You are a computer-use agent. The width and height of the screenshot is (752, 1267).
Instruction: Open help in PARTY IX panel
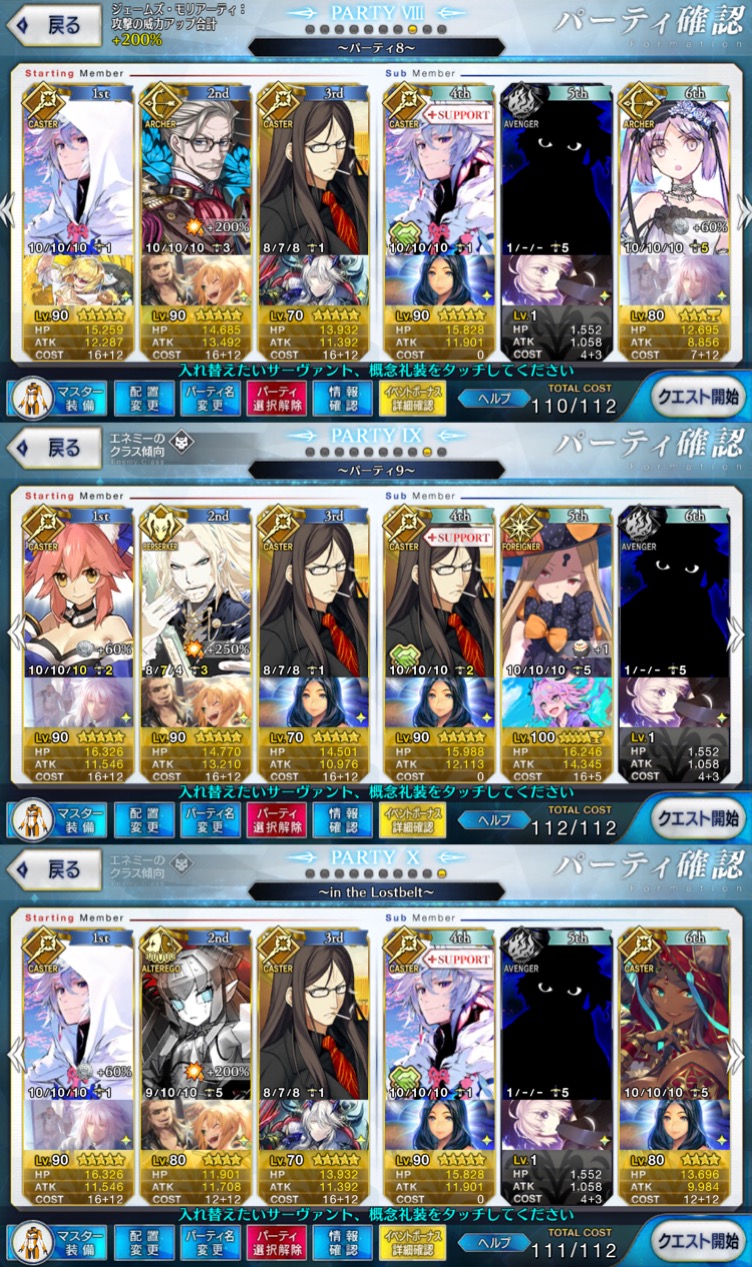pyautogui.click(x=493, y=819)
